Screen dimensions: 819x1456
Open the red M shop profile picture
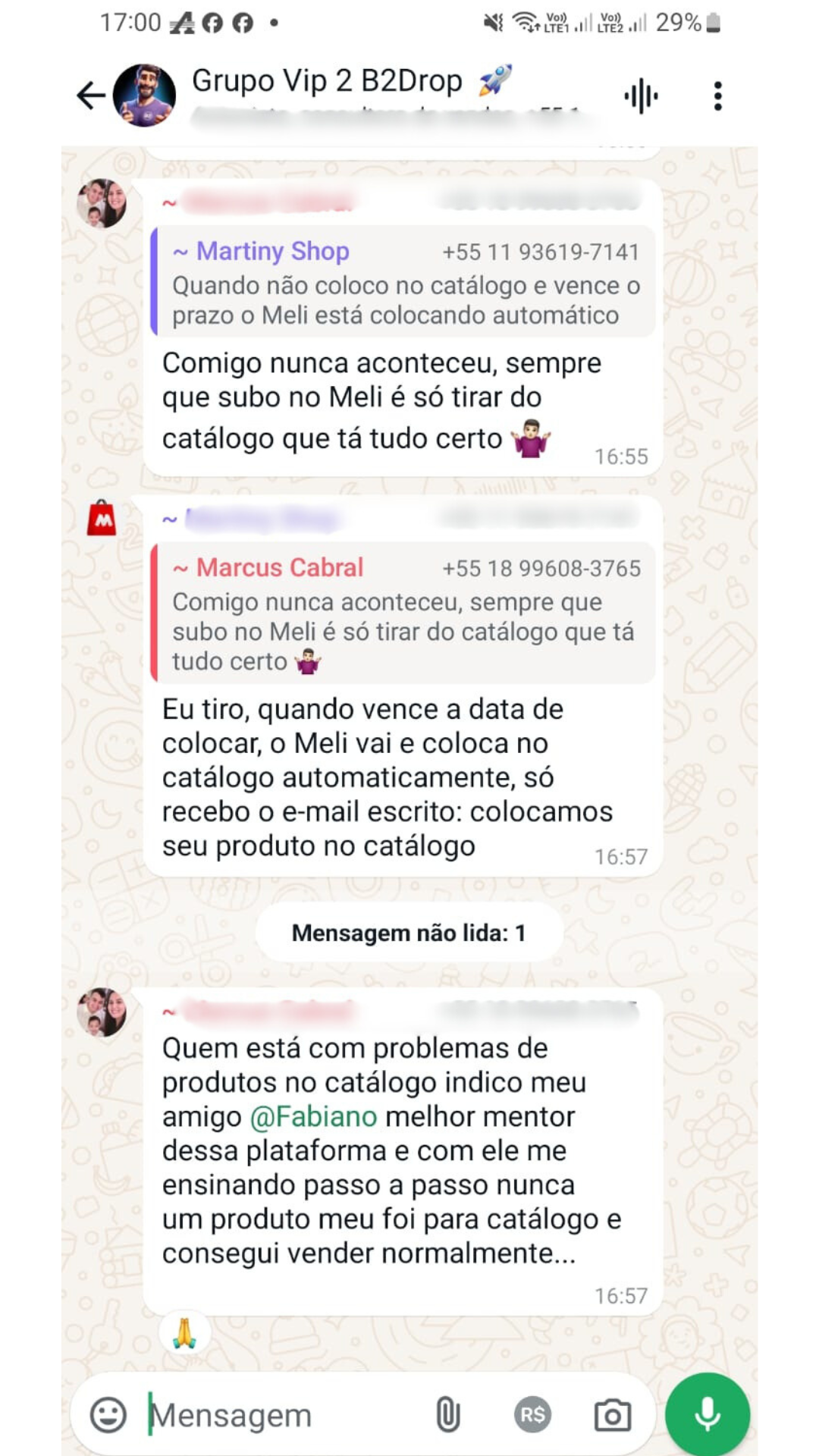[x=102, y=519]
